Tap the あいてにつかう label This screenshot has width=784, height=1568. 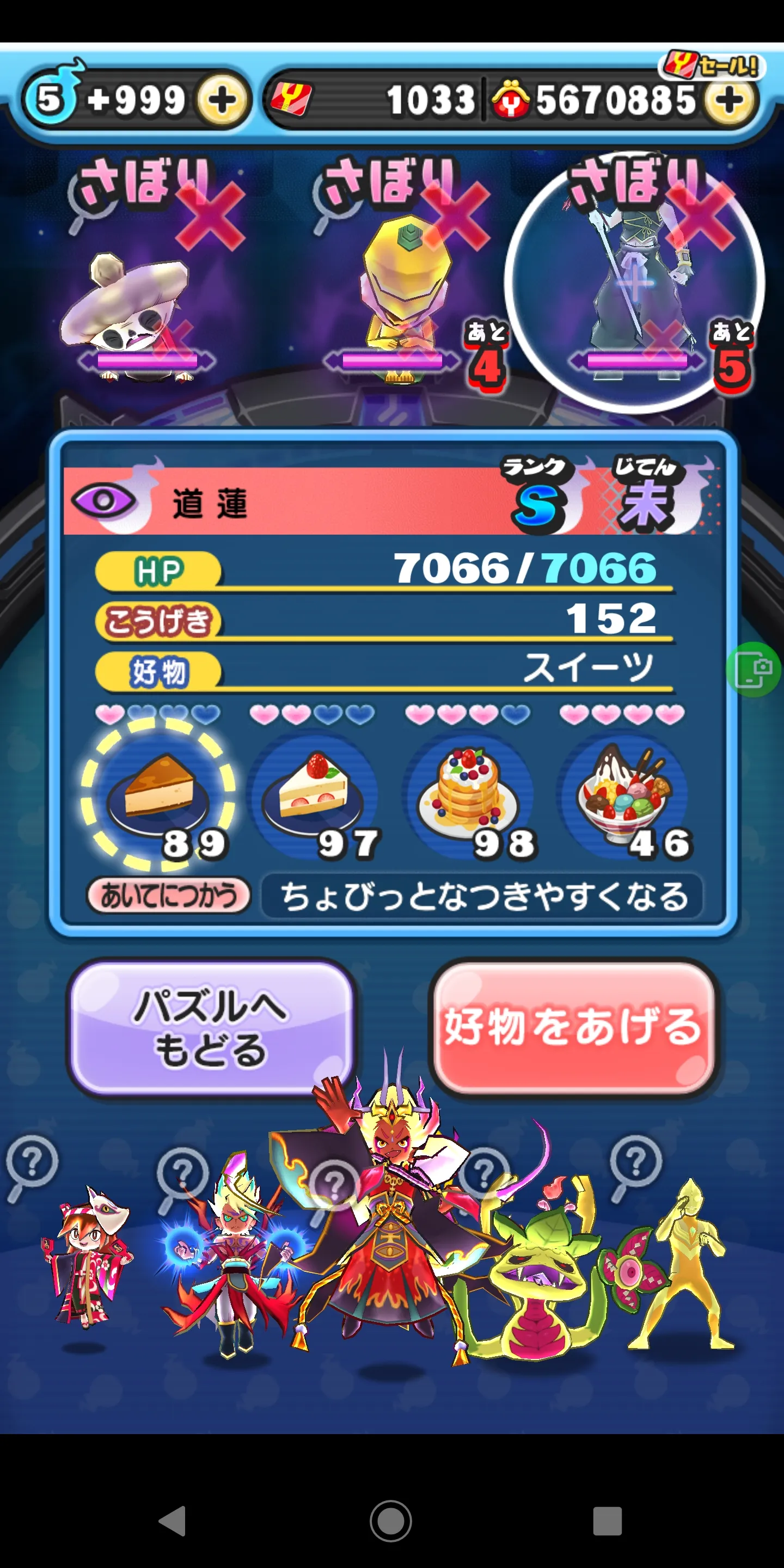(169, 896)
